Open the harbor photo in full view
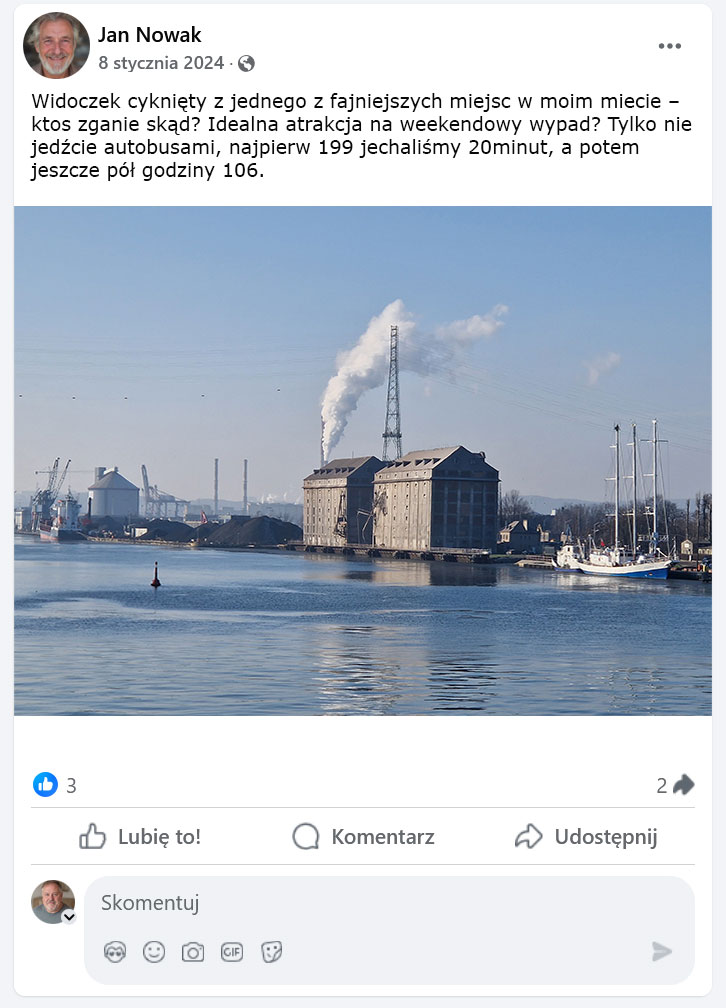 coord(363,460)
